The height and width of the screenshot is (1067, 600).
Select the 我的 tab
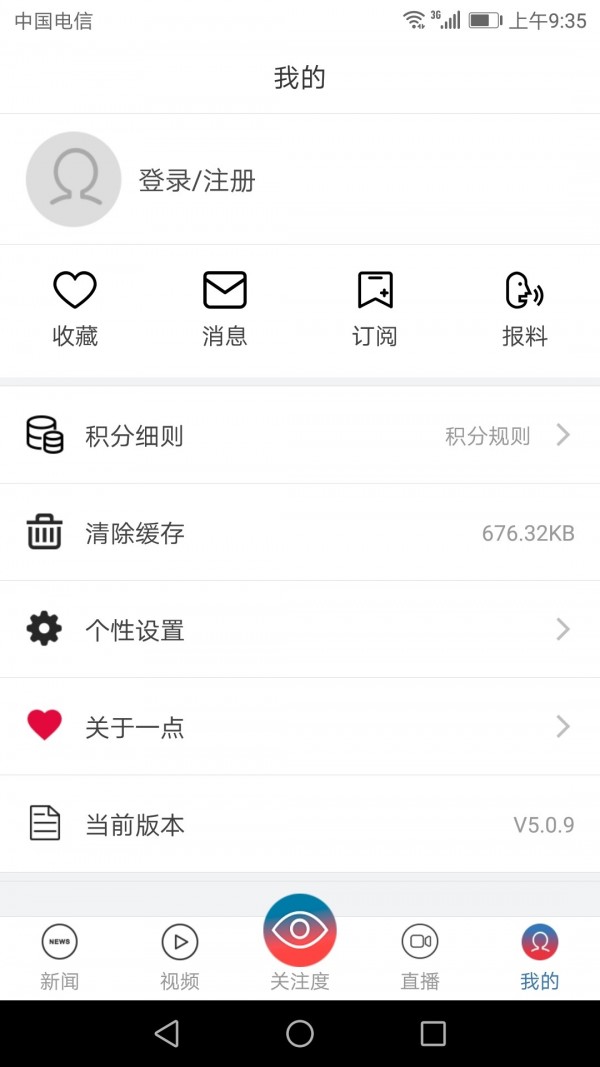(x=539, y=957)
